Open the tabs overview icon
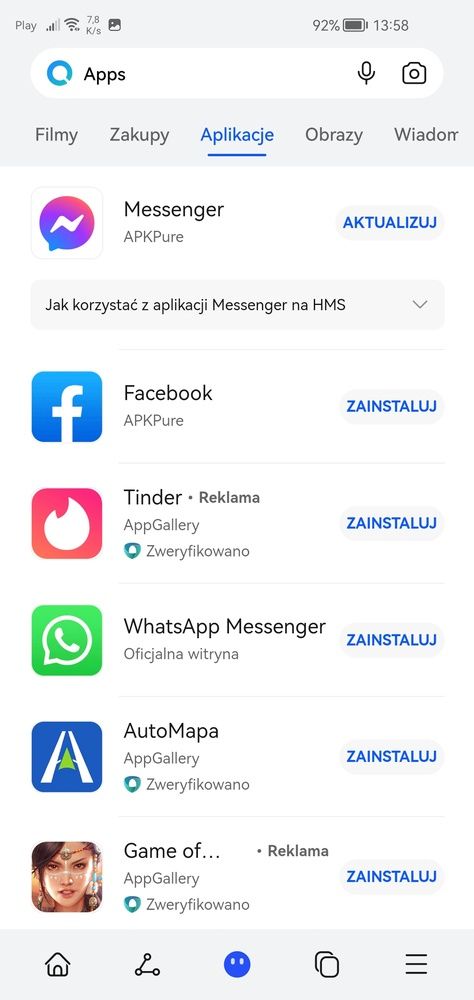Image resolution: width=474 pixels, height=1000 pixels. tap(327, 964)
